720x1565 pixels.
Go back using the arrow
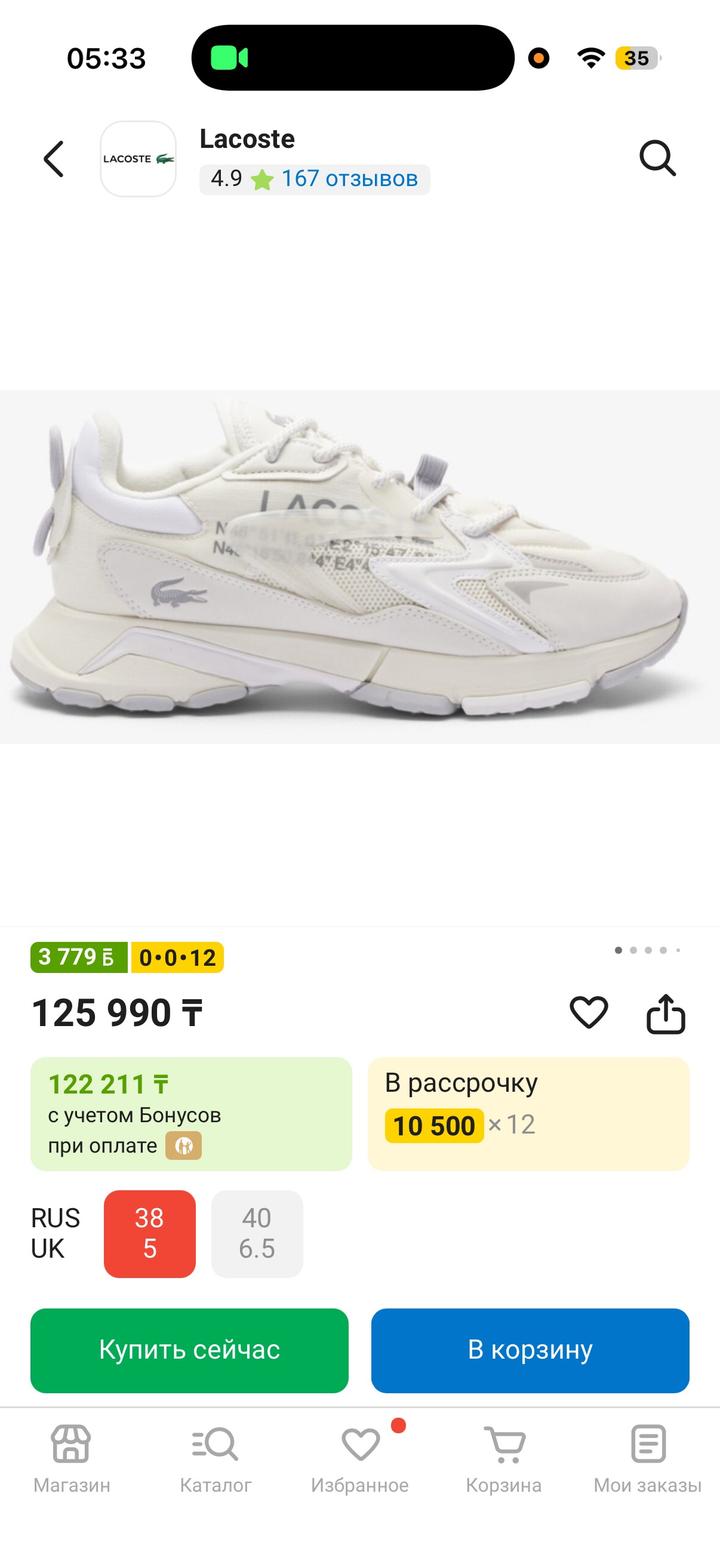[54, 159]
